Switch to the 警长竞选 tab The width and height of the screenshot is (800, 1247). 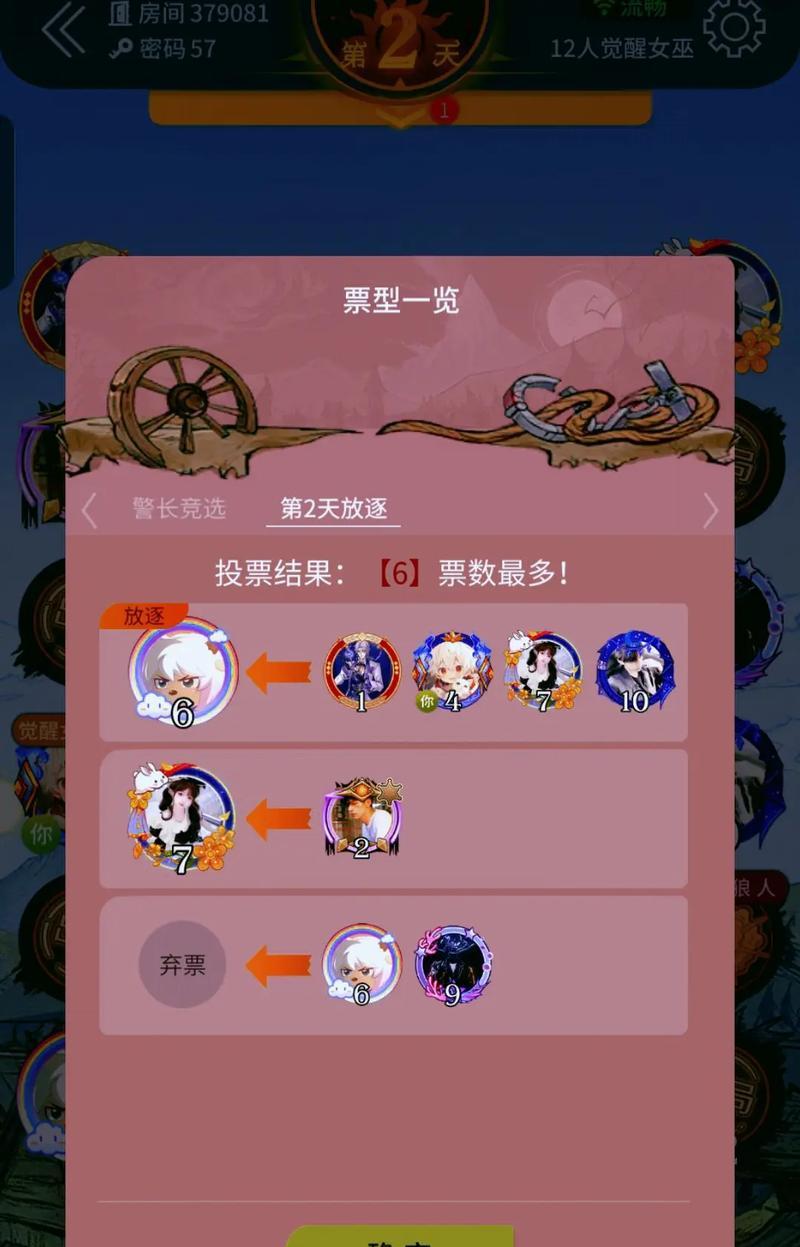coord(179,508)
